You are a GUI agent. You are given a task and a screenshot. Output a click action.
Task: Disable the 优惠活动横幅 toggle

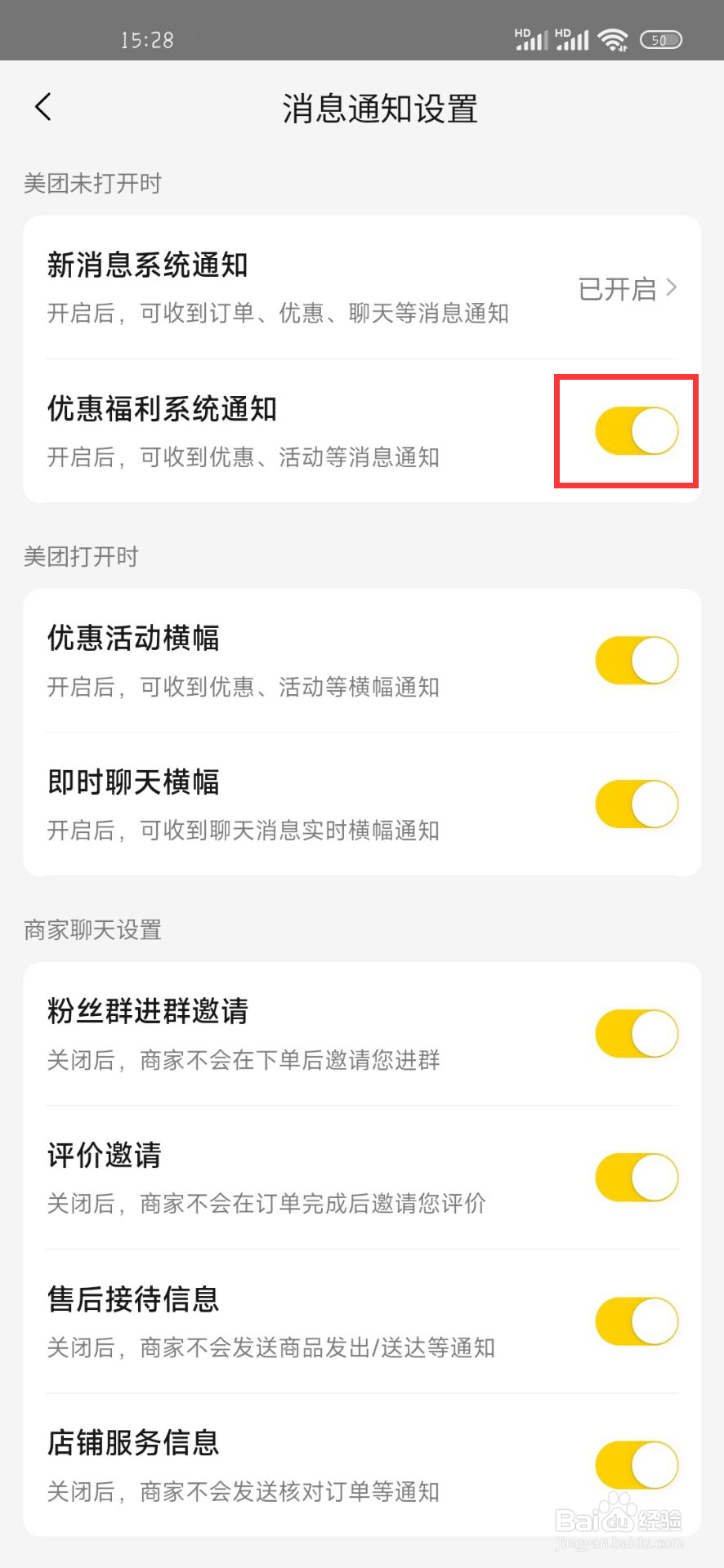click(637, 661)
